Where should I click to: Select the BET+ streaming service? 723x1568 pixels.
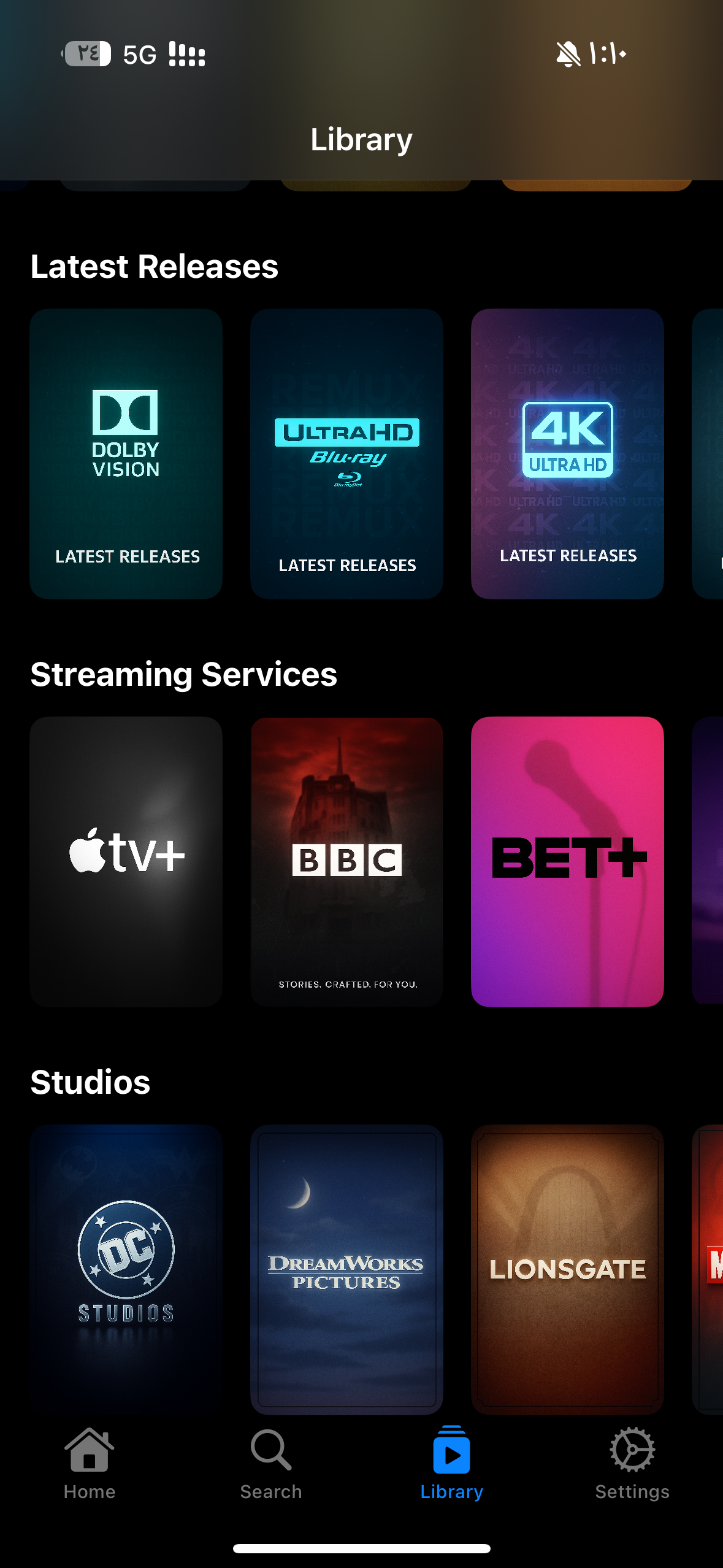click(567, 861)
